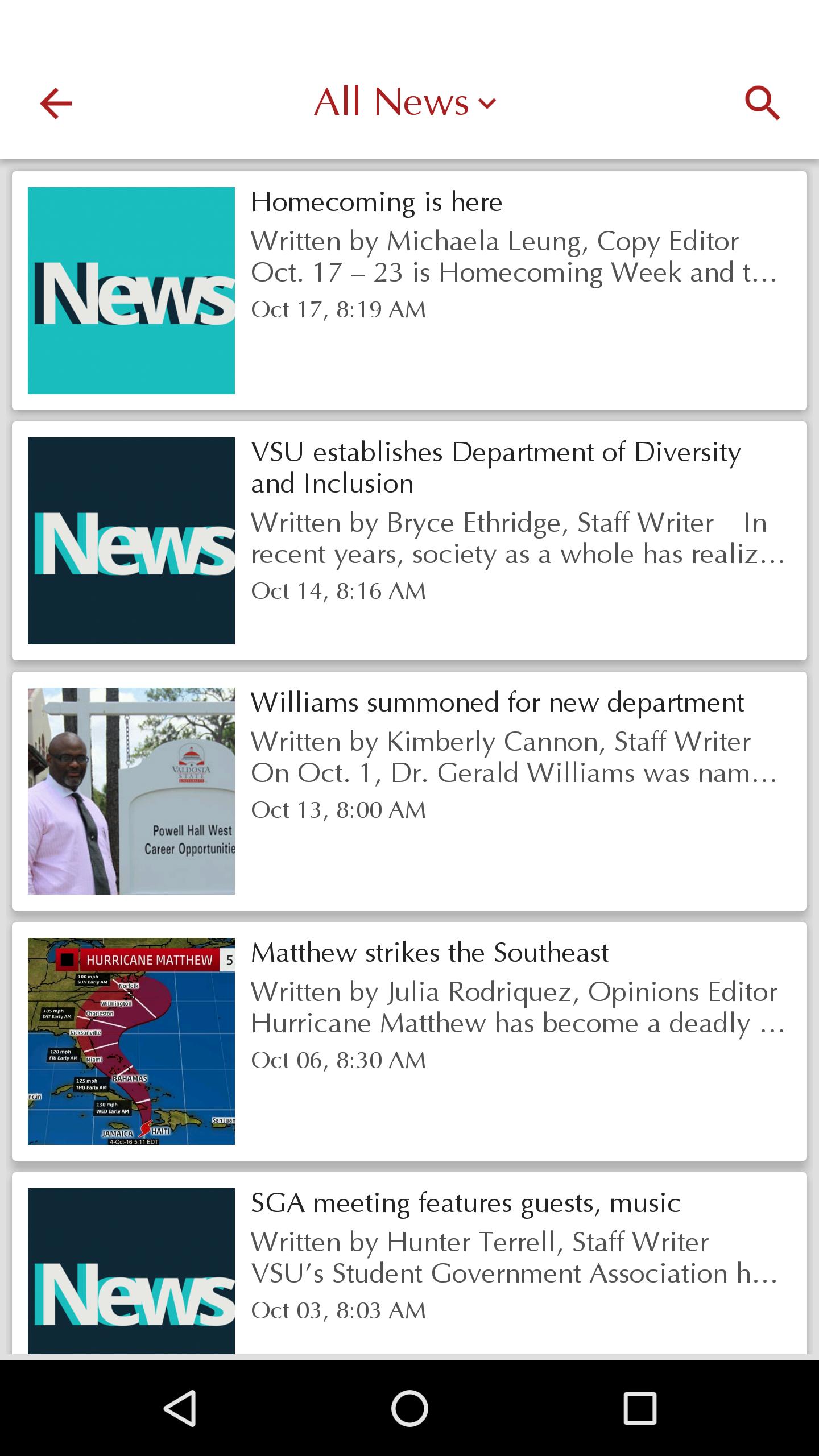
Task: Open the 'Homecoming is here' article
Action: tap(409, 290)
